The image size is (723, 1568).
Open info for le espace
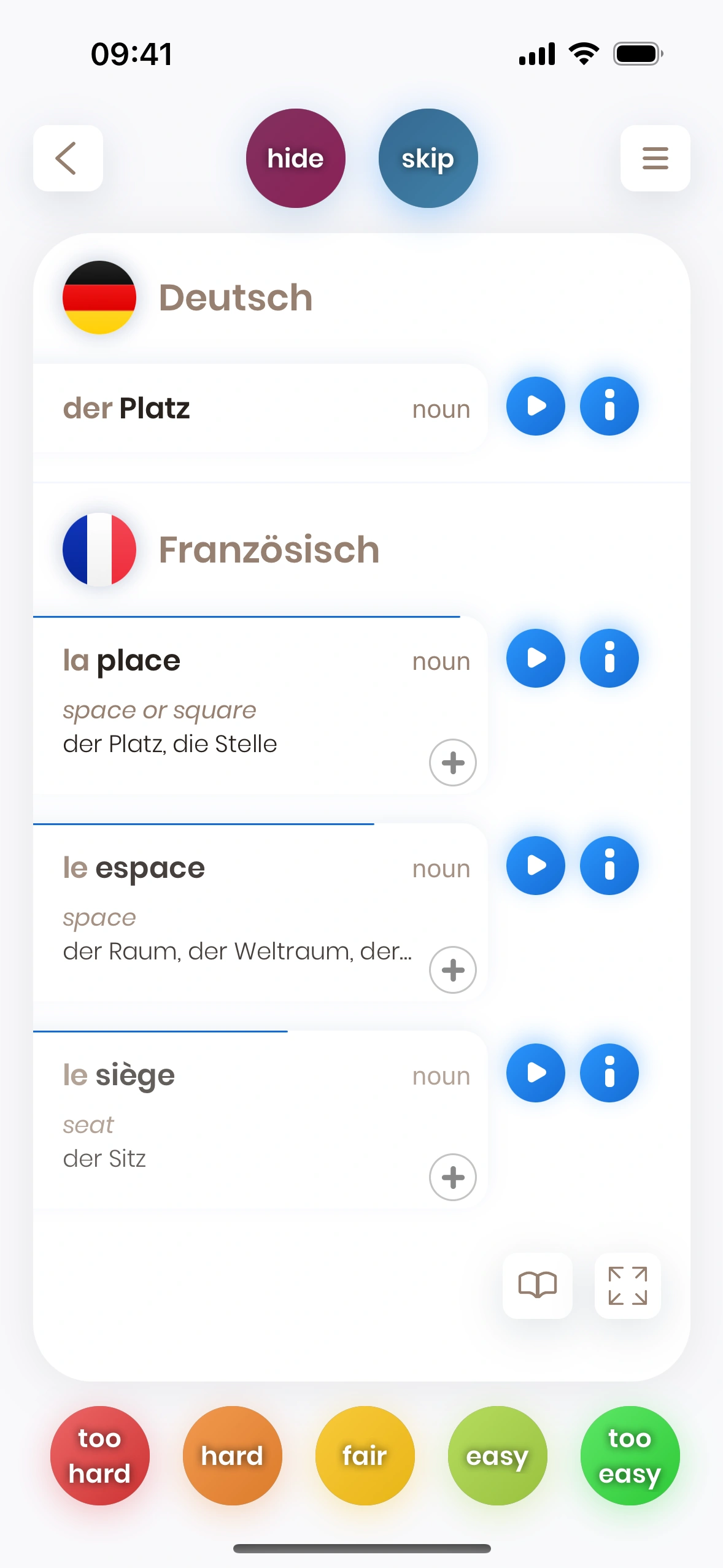pyautogui.click(x=609, y=866)
